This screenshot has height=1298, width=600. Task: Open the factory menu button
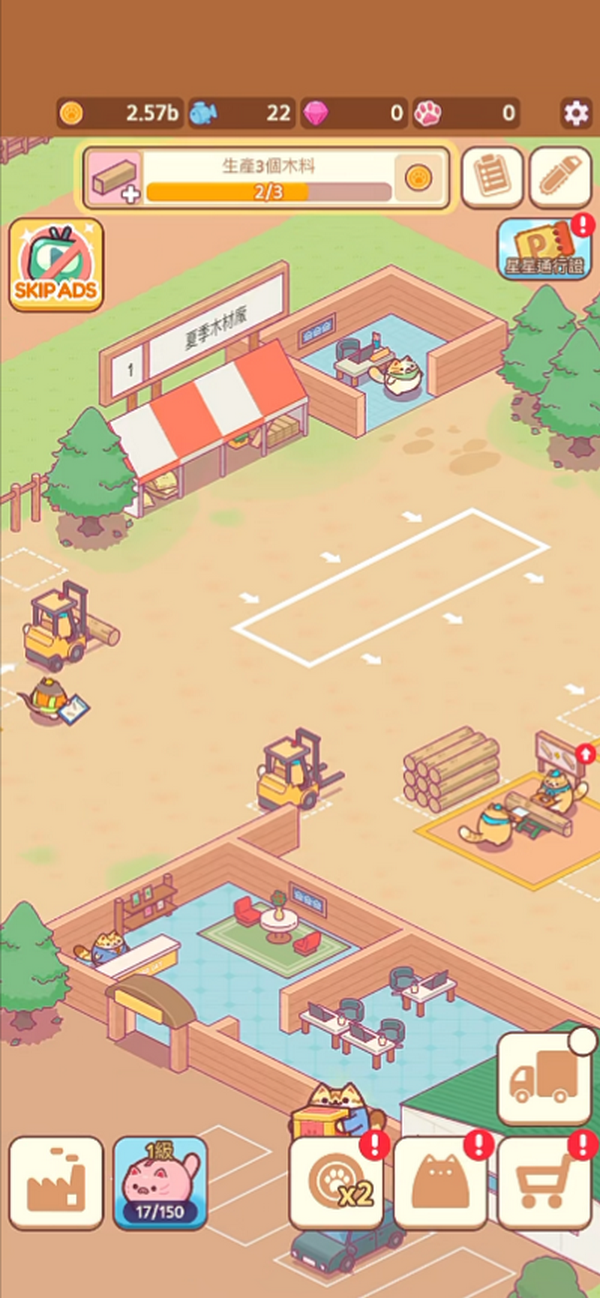point(56,1183)
